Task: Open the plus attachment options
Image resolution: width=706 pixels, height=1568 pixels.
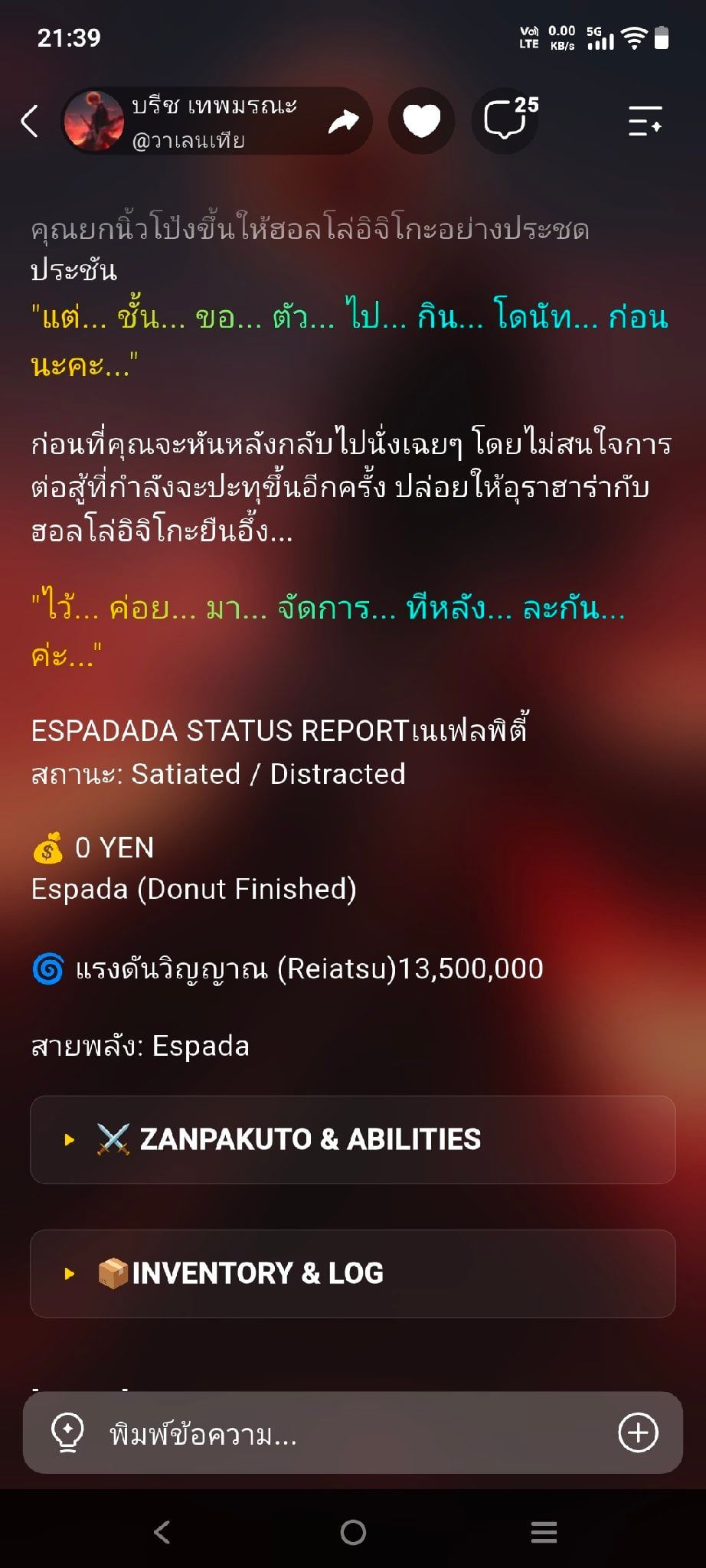Action: click(x=638, y=1432)
